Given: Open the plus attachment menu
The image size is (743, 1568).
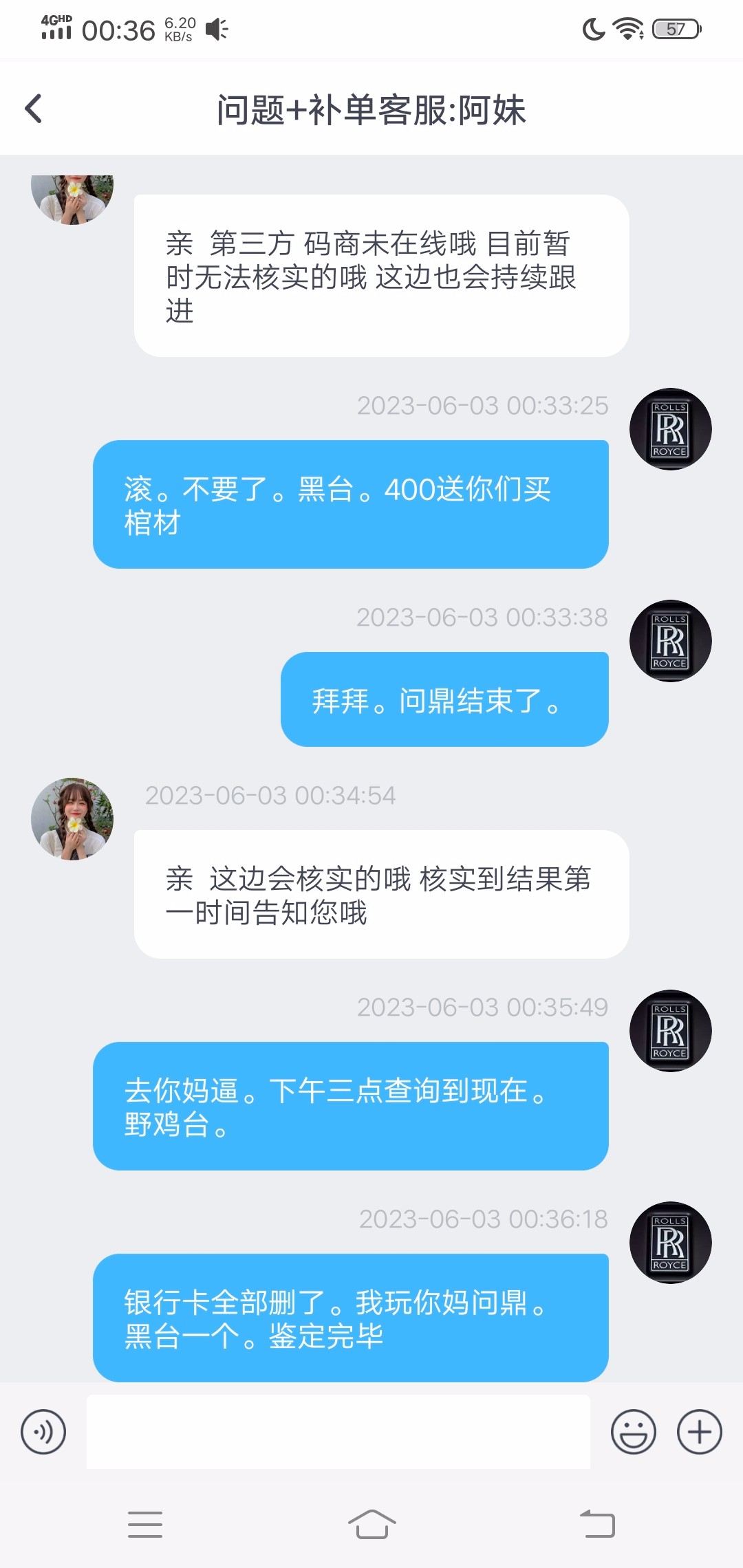Looking at the screenshot, I should [699, 1432].
